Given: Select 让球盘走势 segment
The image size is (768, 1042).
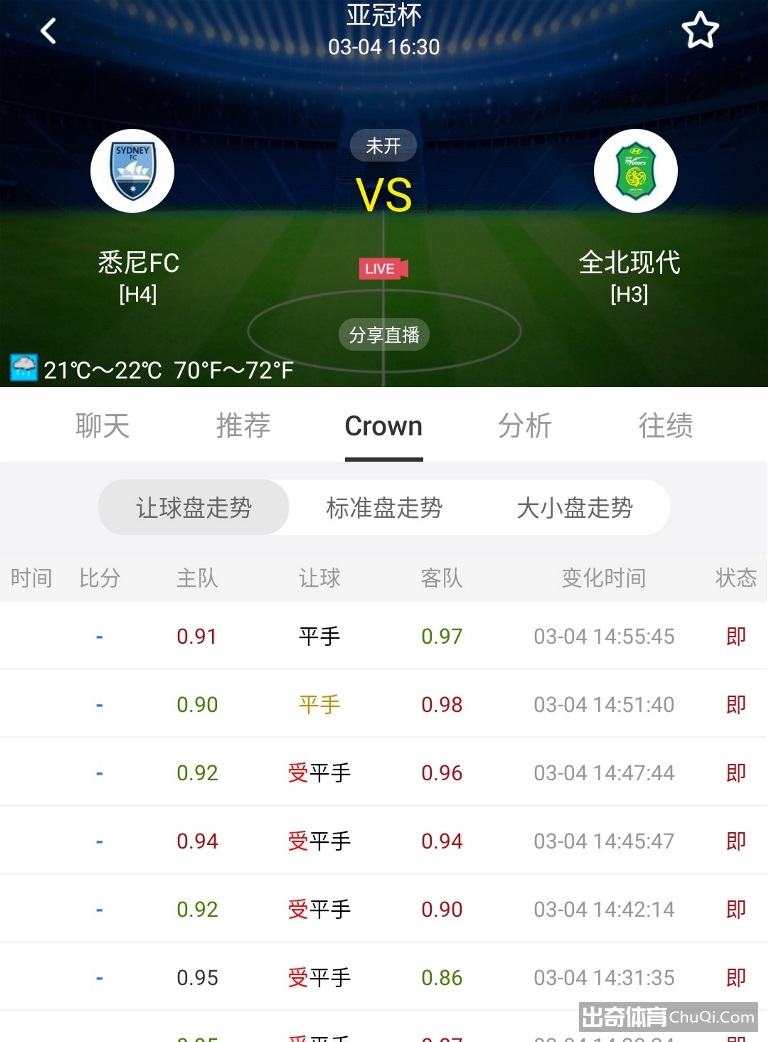Looking at the screenshot, I should (x=194, y=508).
